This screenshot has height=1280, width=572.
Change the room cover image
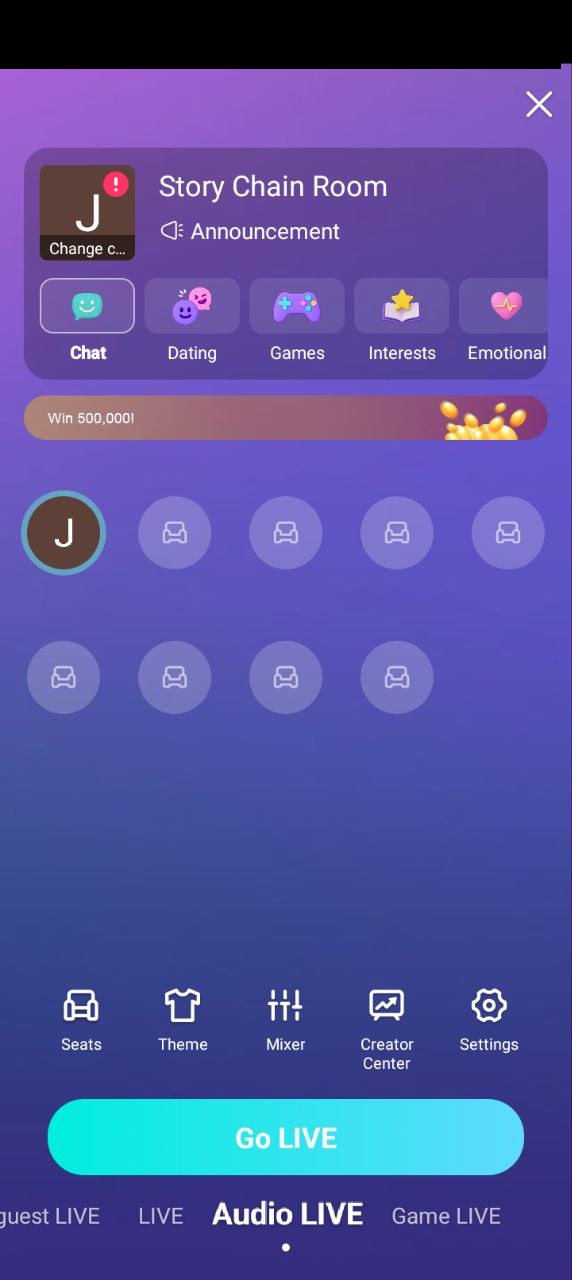pyautogui.click(x=87, y=213)
